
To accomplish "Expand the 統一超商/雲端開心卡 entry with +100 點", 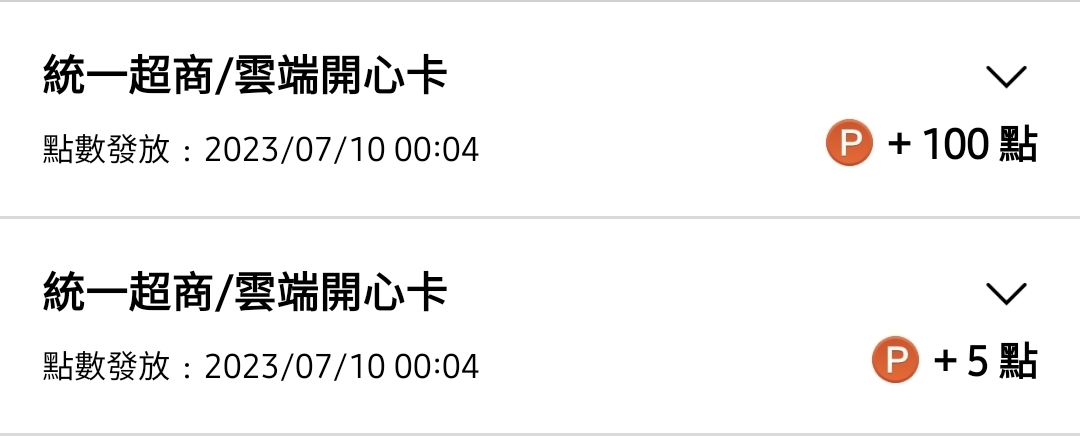I will 1006,78.
